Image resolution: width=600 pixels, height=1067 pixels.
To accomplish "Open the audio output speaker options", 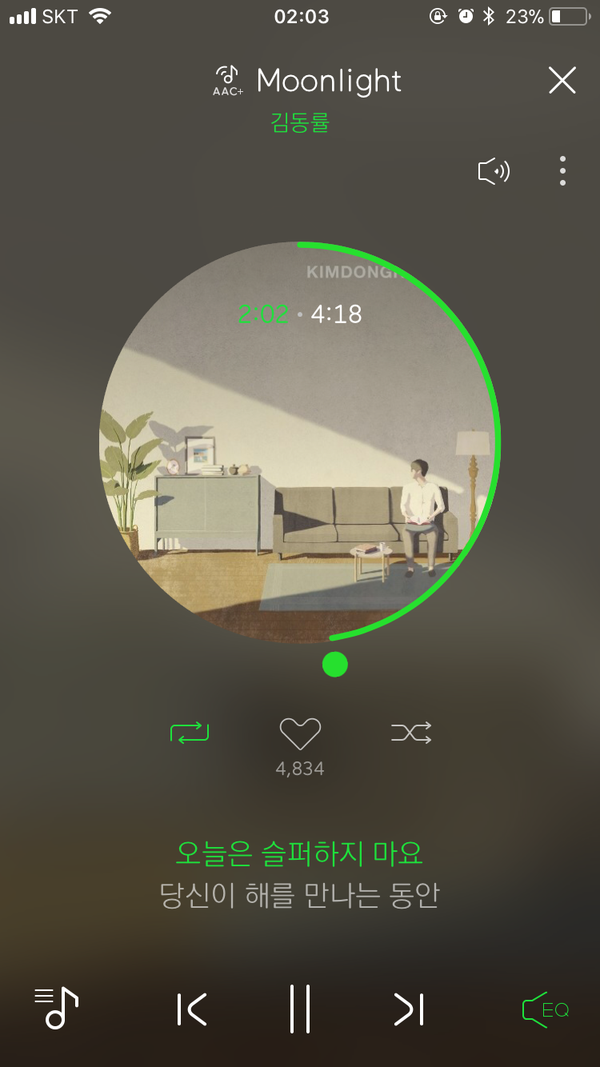I will click(x=494, y=171).
